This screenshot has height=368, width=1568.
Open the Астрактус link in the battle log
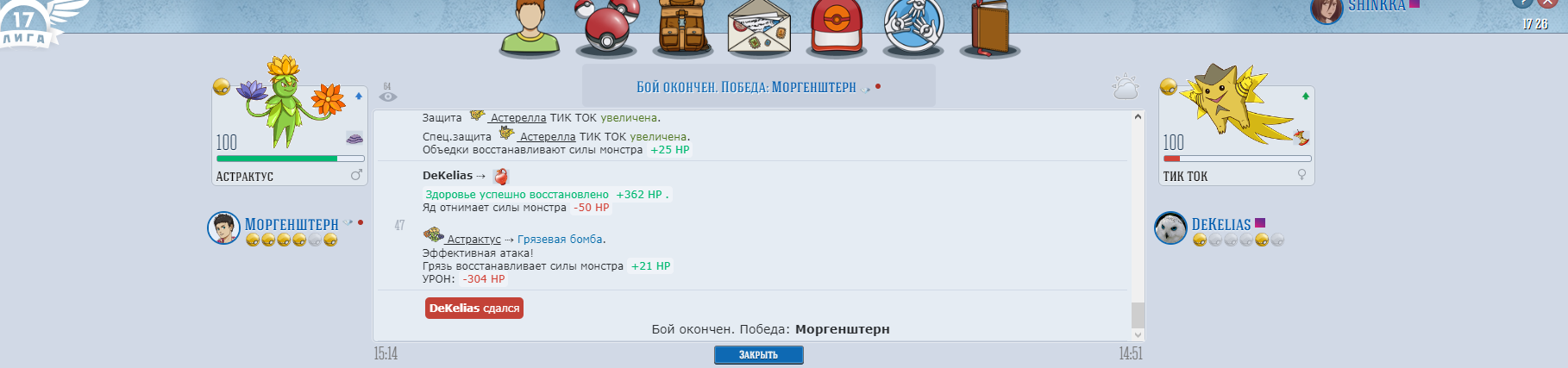coord(474,240)
